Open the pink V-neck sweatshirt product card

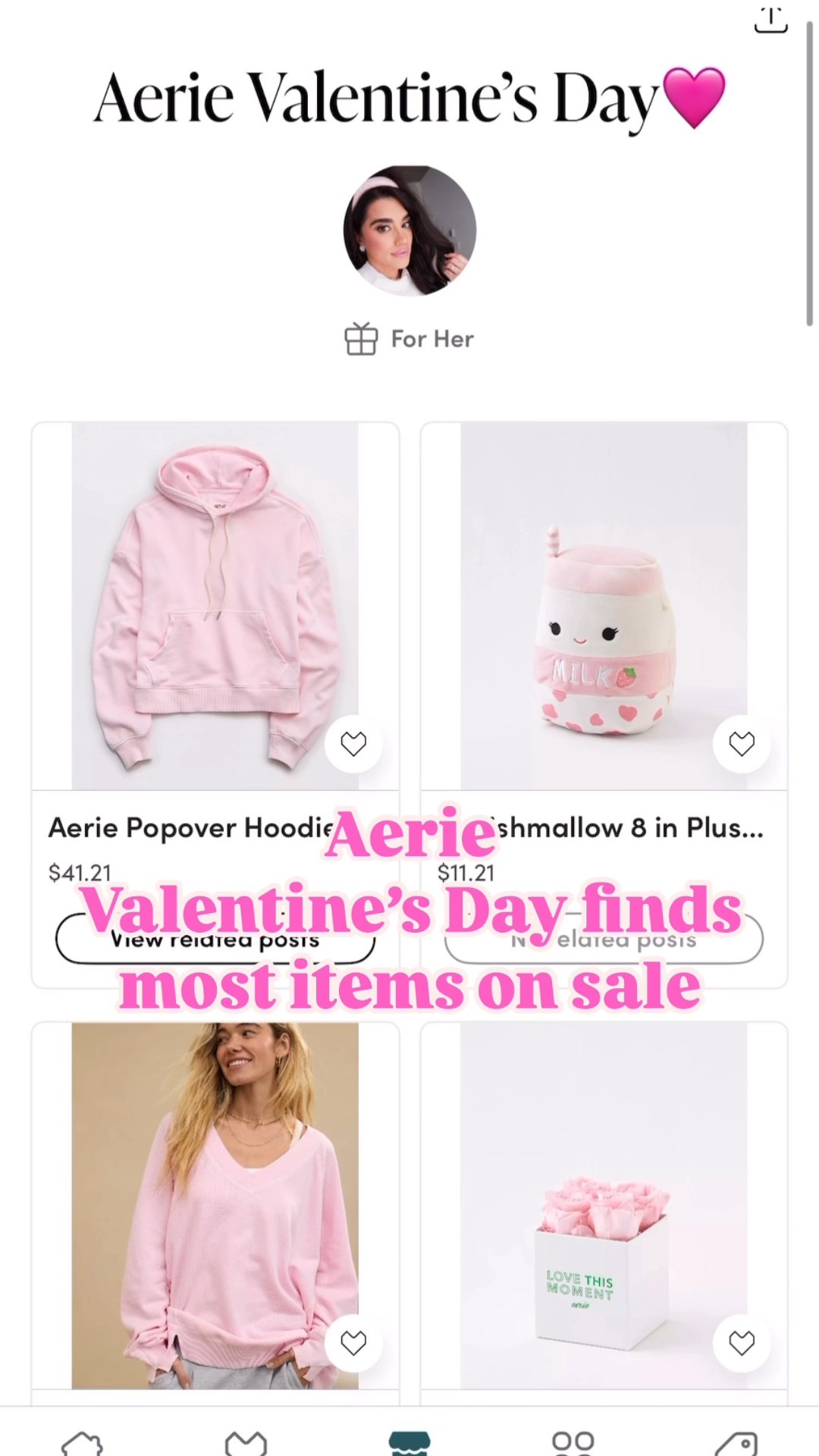tap(215, 1206)
